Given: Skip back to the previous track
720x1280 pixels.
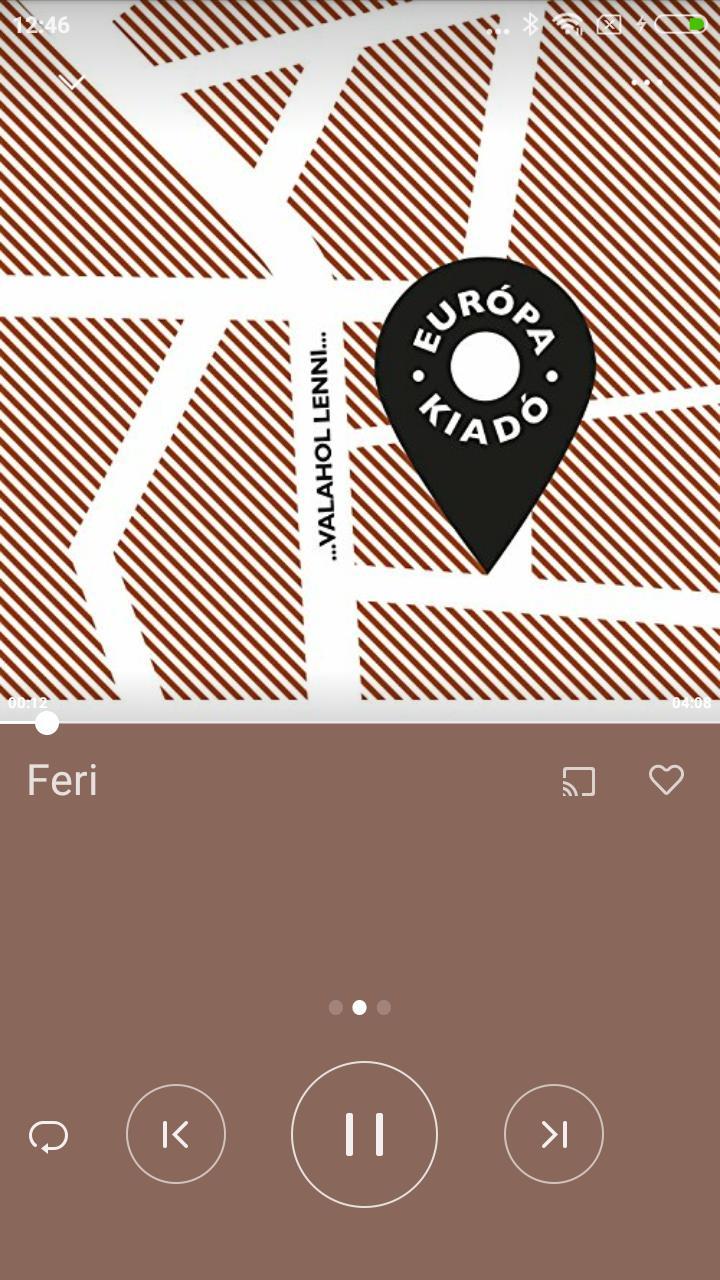Looking at the screenshot, I should point(176,1134).
